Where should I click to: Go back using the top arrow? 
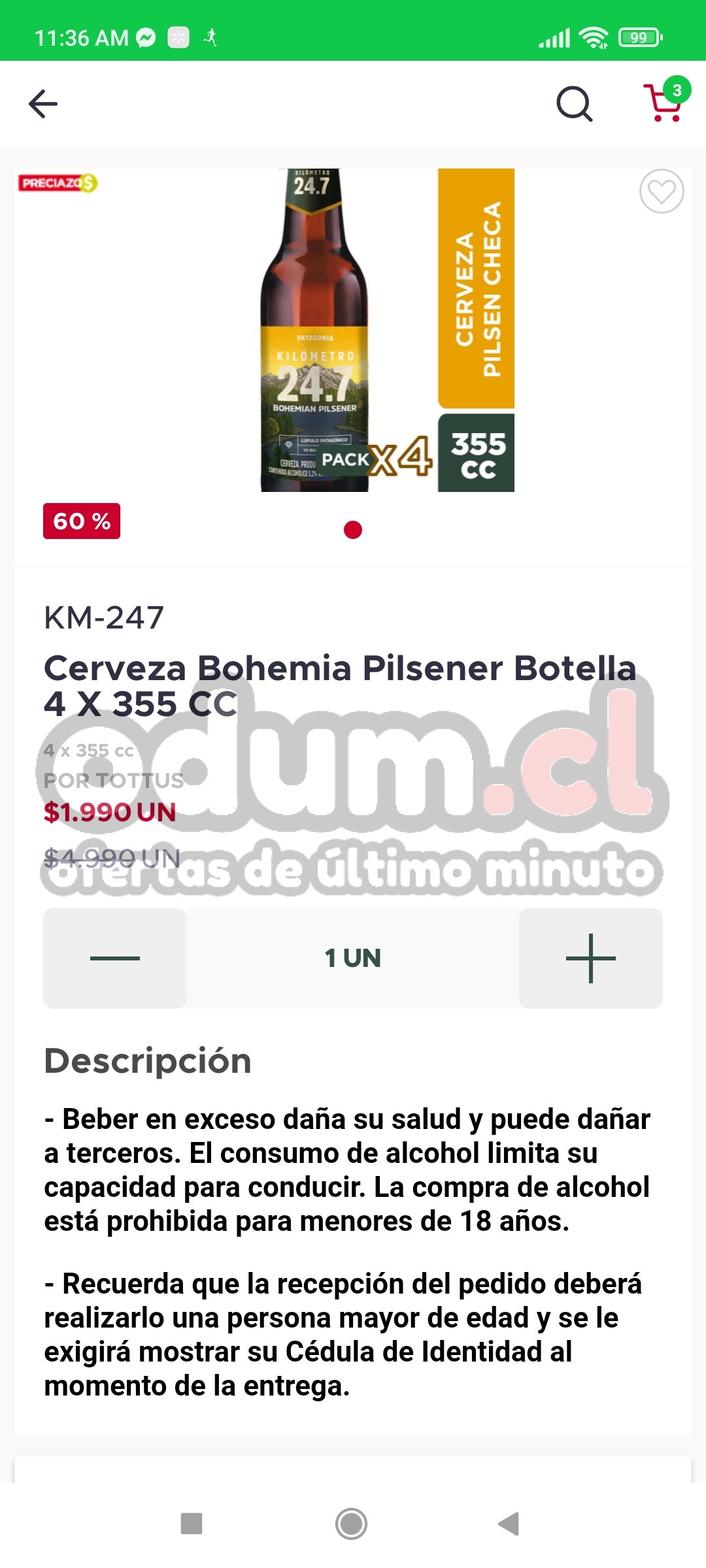43,104
